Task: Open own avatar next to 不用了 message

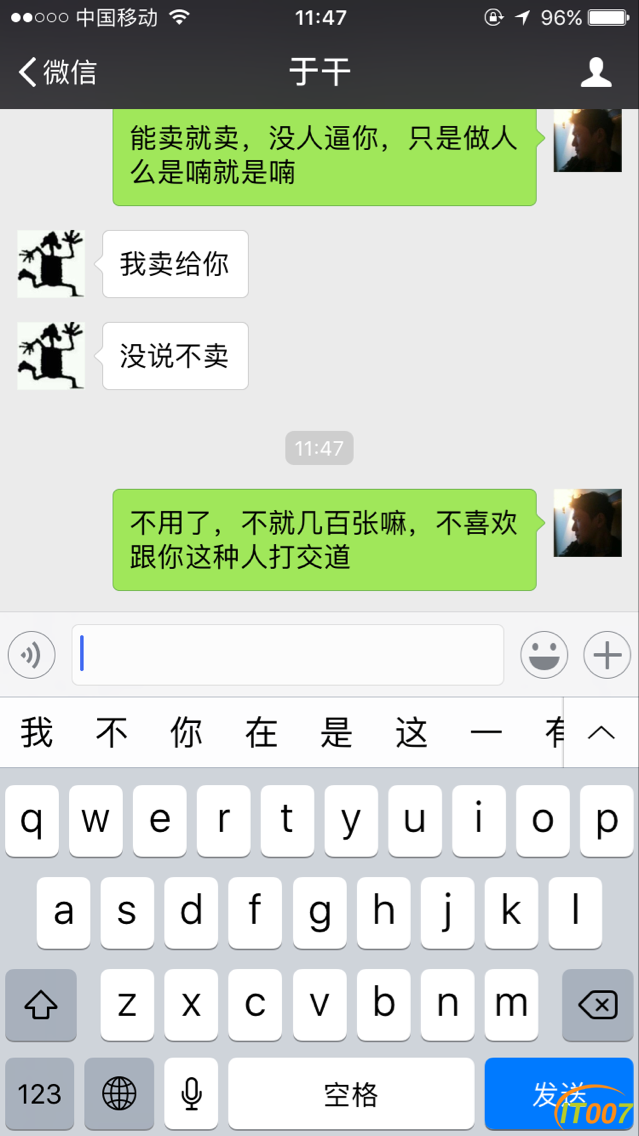Action: pos(587,523)
